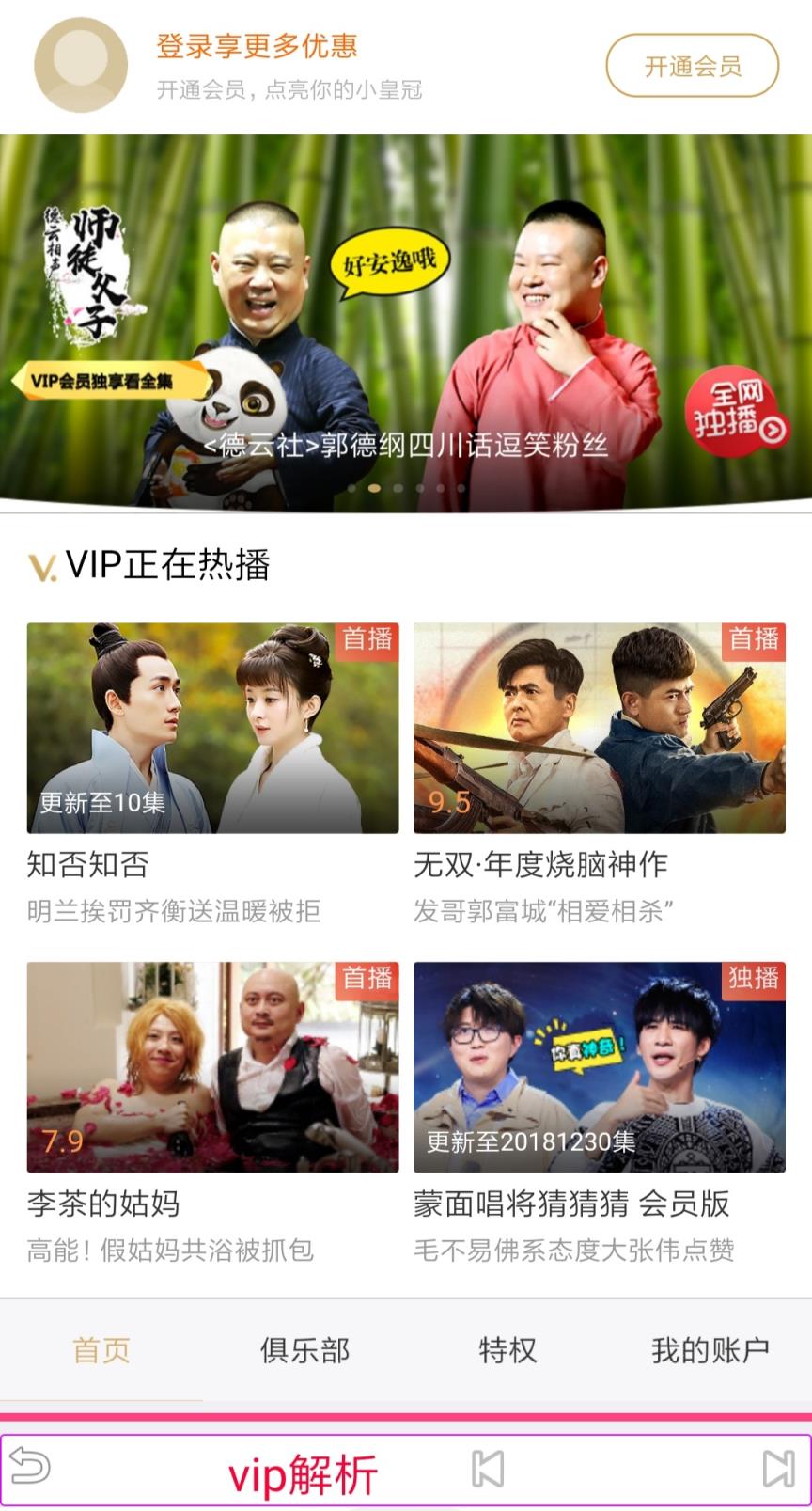Open 蒙面唱将猜猜猜 会员版 card
The image size is (812, 1511).
click(599, 1066)
